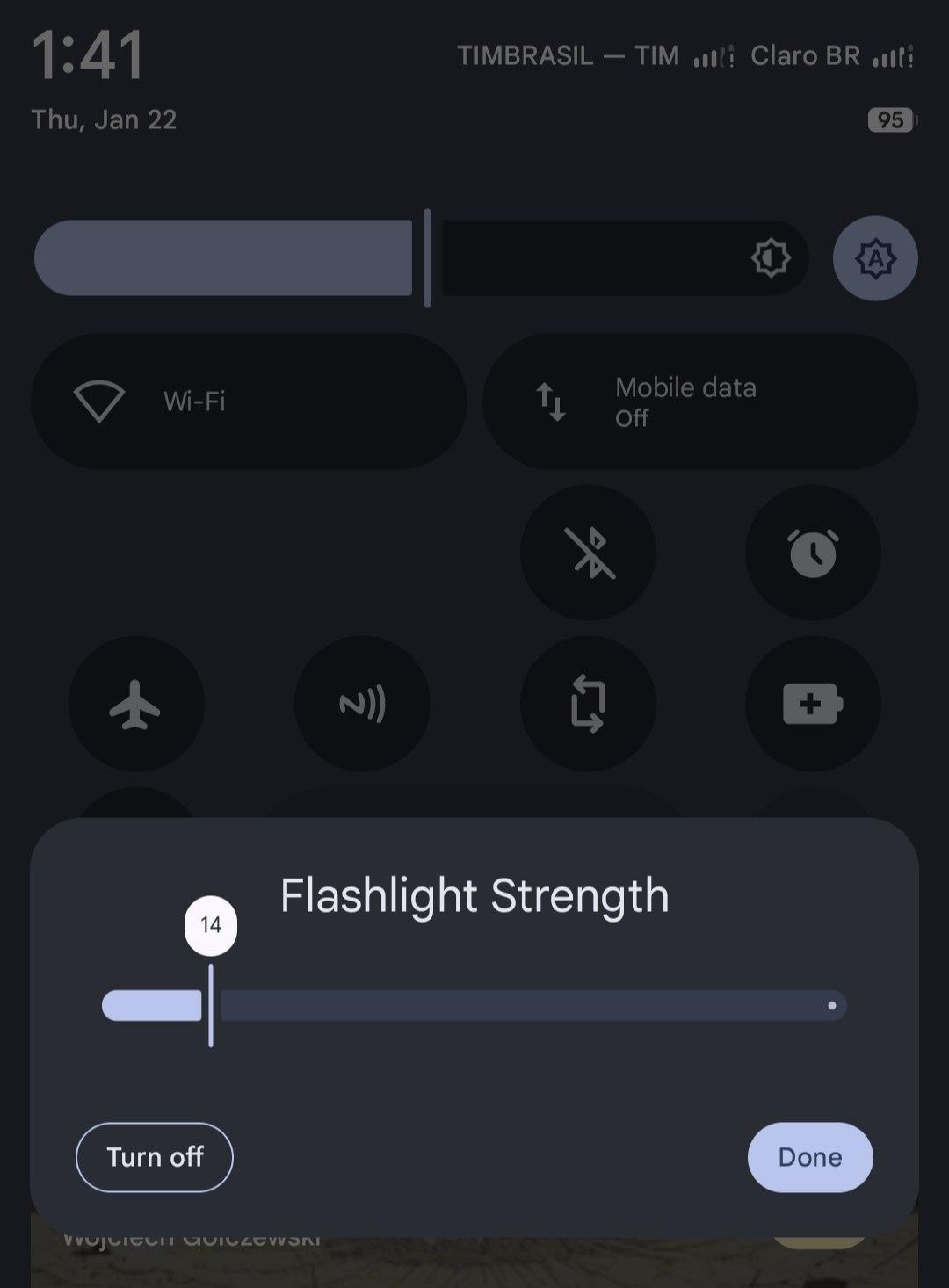The image size is (949, 1288).
Task: Enable airplane mode
Action: 136,704
